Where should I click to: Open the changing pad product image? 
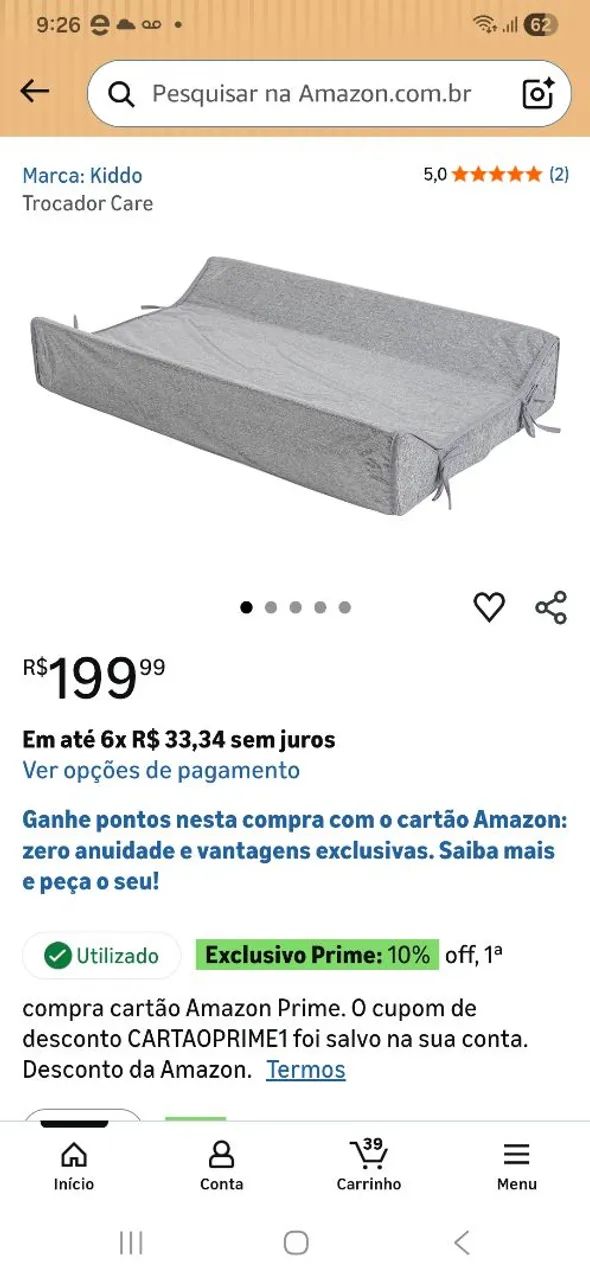point(295,387)
